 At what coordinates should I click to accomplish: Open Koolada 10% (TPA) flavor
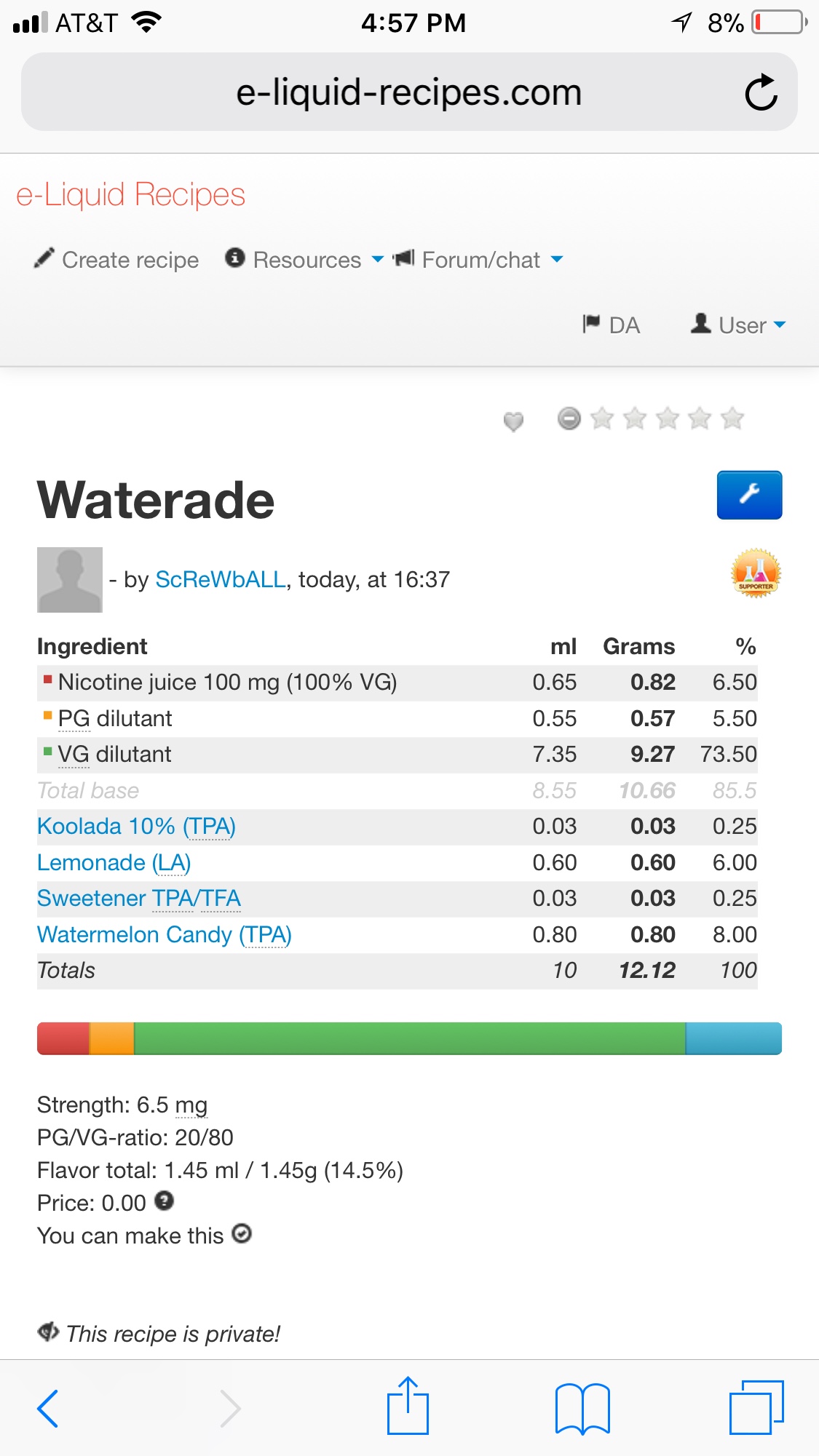coord(136,827)
